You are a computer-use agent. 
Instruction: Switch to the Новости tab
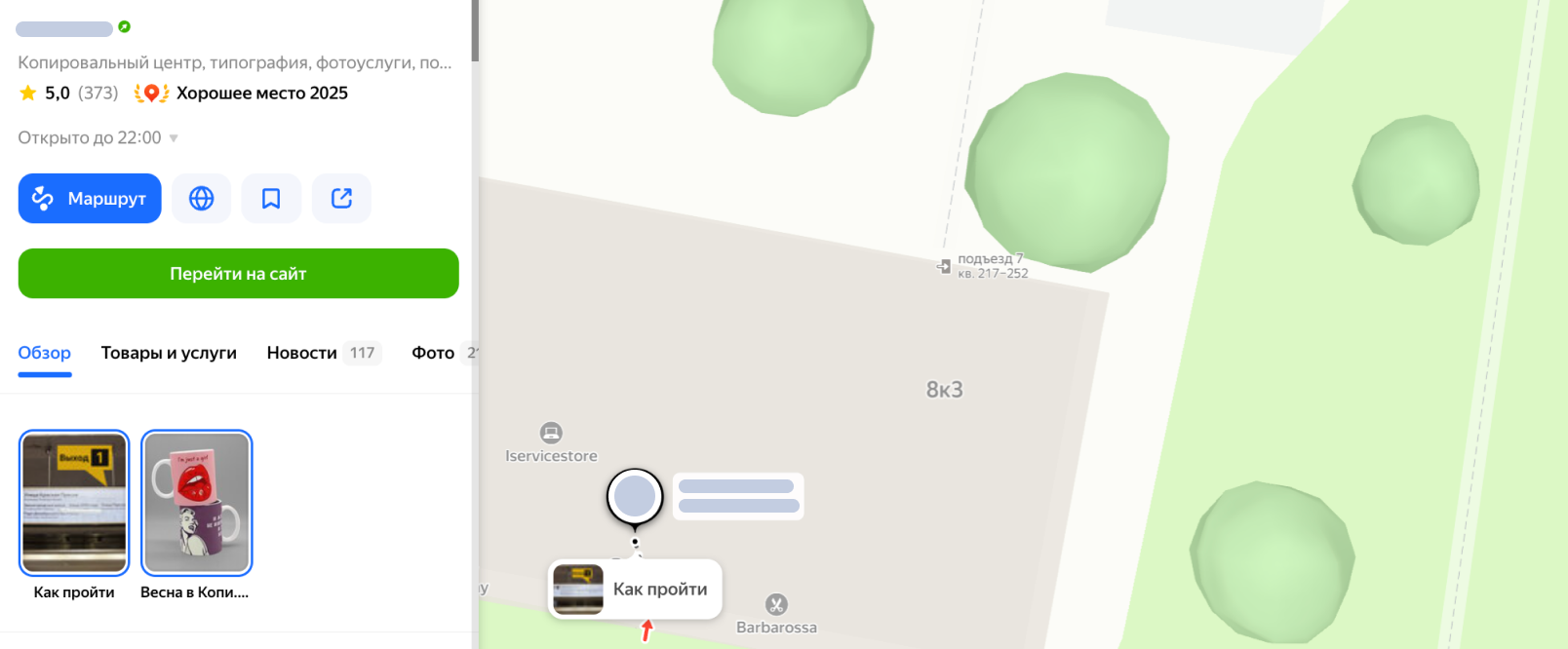[302, 353]
